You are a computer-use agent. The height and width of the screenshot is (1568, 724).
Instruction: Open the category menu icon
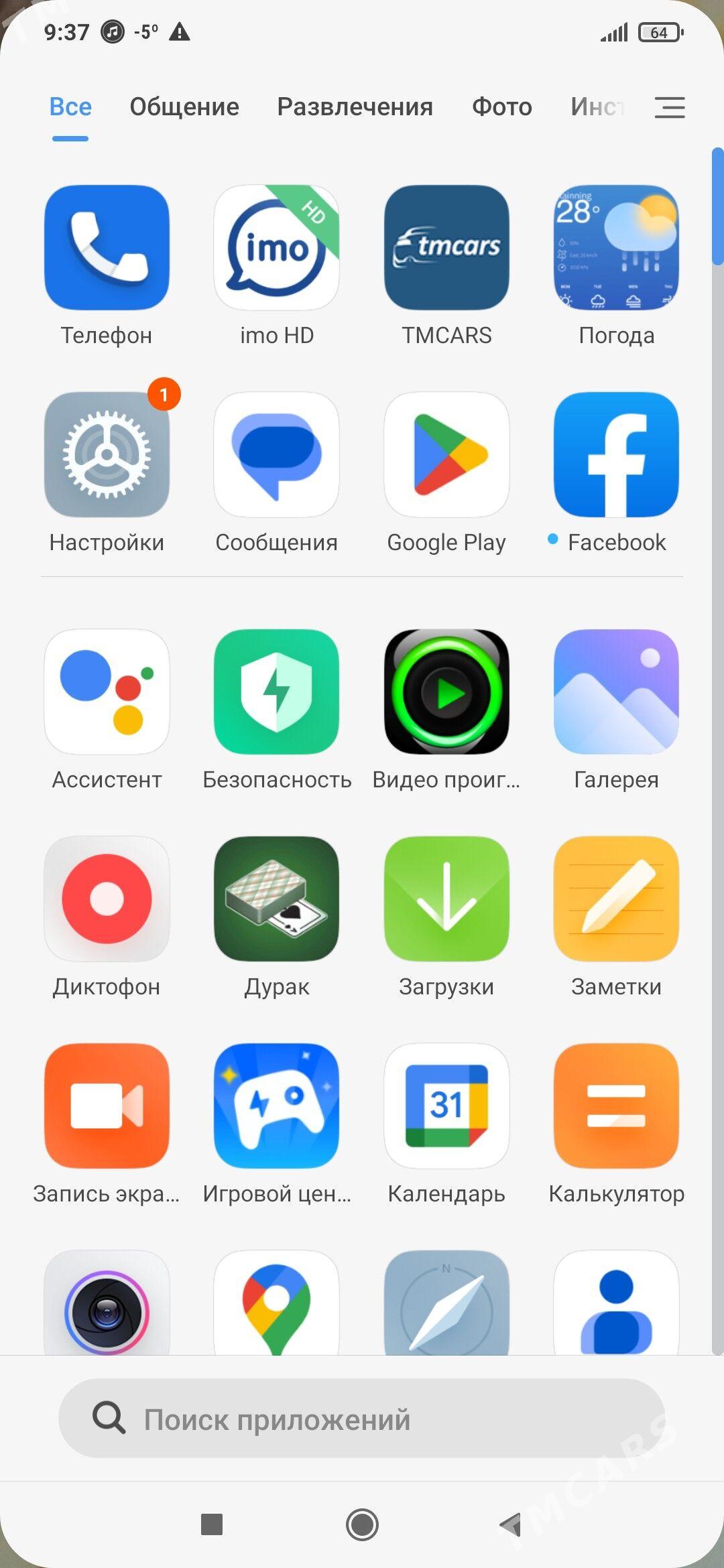point(669,107)
